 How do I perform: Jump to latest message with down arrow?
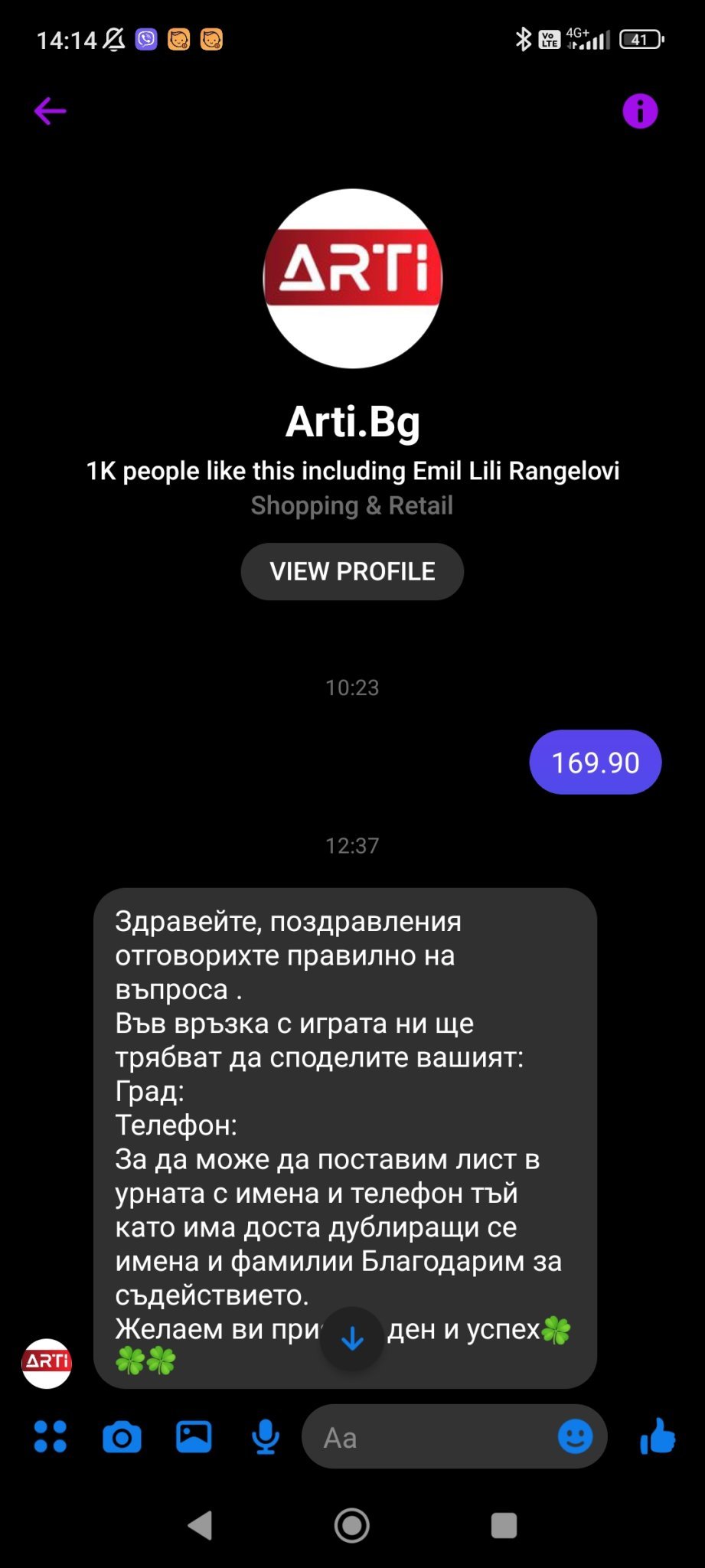click(x=352, y=1339)
